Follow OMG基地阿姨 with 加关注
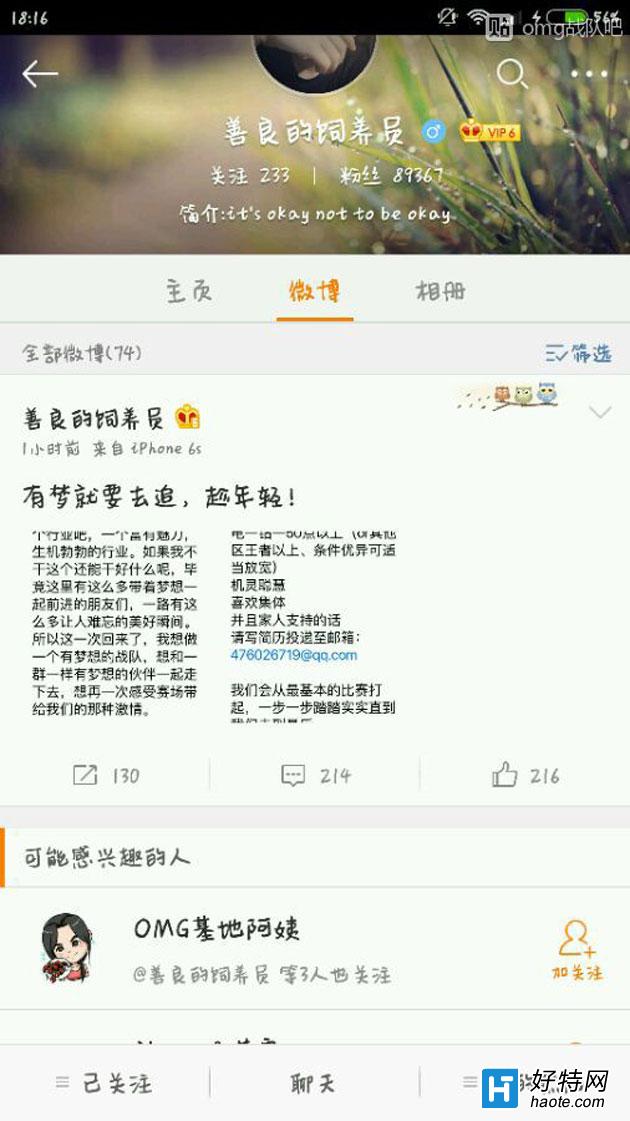The image size is (630, 1121). 577,950
